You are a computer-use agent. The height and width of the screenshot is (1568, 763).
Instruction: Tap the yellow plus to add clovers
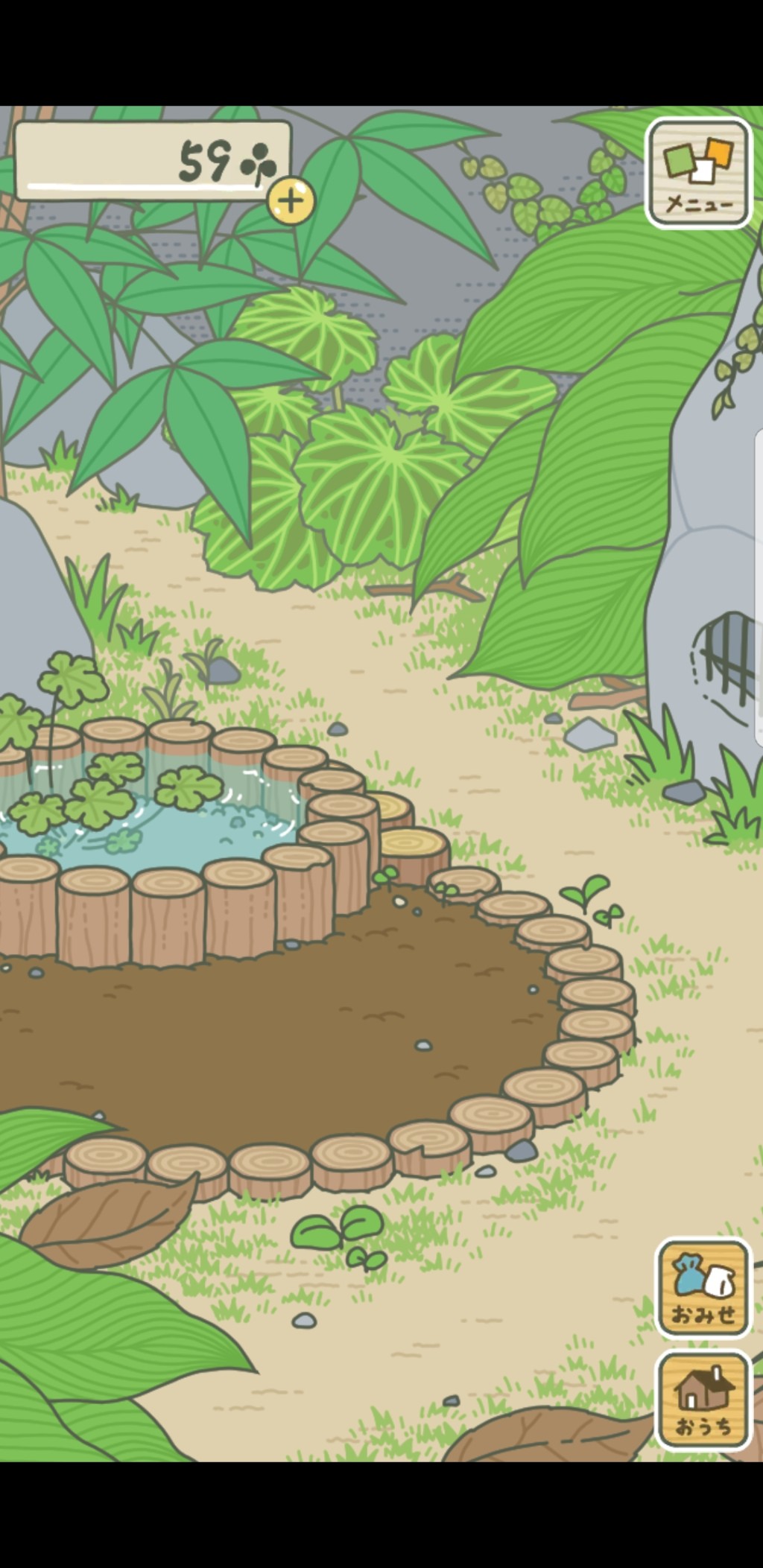point(291,200)
